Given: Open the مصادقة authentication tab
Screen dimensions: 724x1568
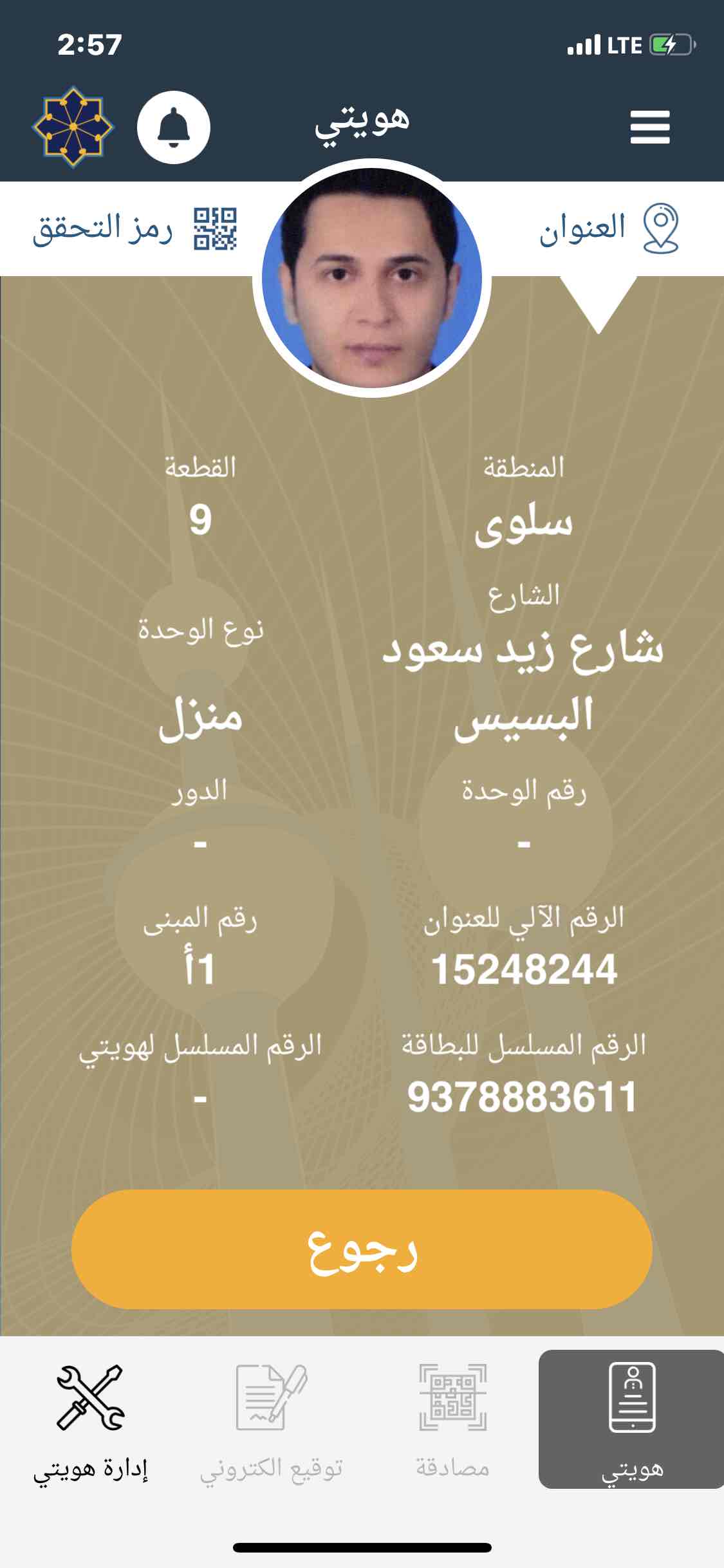Looking at the screenshot, I should tap(452, 1419).
